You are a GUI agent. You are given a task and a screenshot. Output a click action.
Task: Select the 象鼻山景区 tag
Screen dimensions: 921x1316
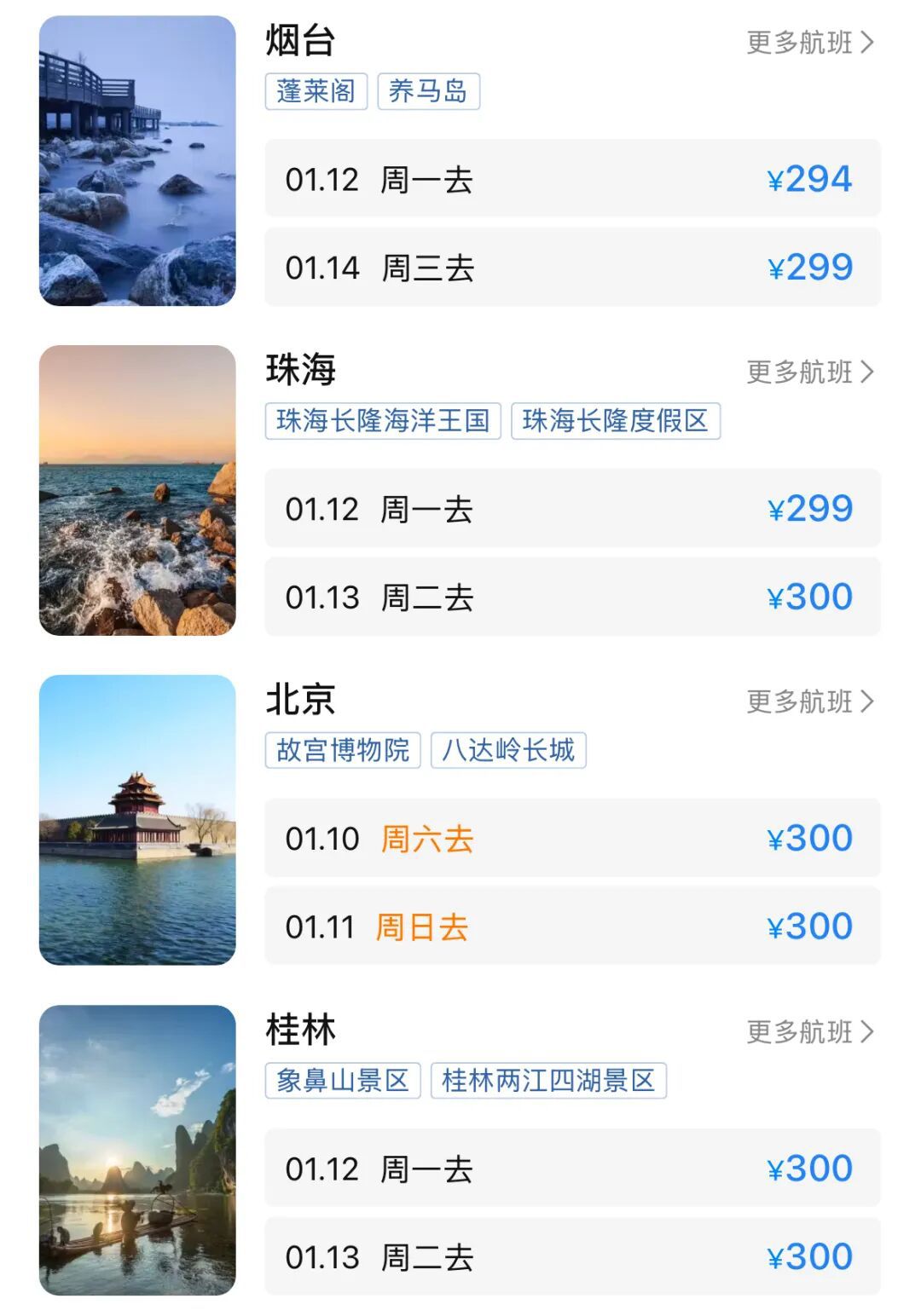point(343,1081)
